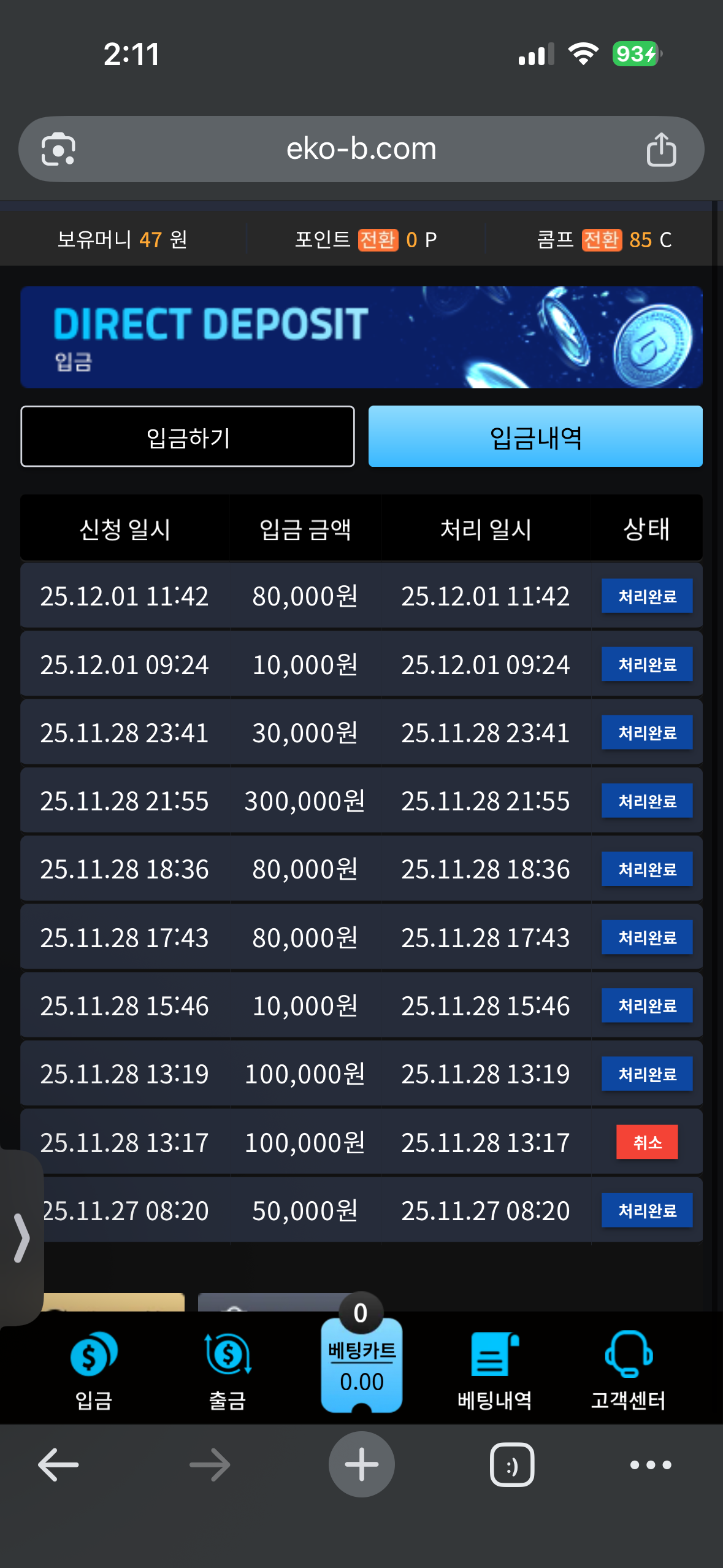Show open browser tabs
Viewport: 723px width, 1568px height.
(x=512, y=1464)
